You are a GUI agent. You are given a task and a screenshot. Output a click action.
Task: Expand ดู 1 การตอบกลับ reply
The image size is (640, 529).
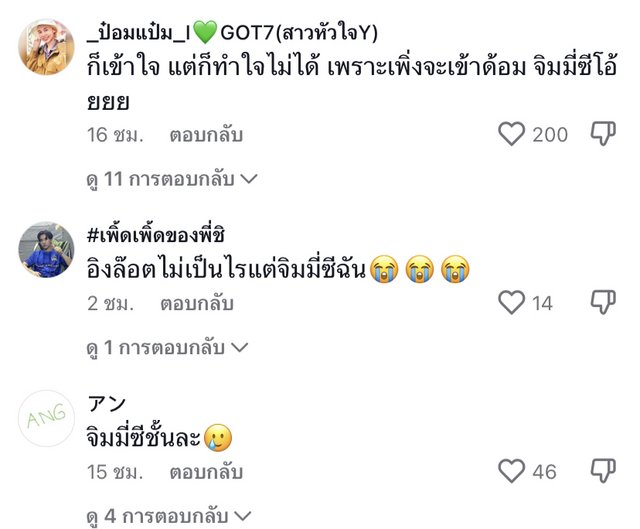167,348
